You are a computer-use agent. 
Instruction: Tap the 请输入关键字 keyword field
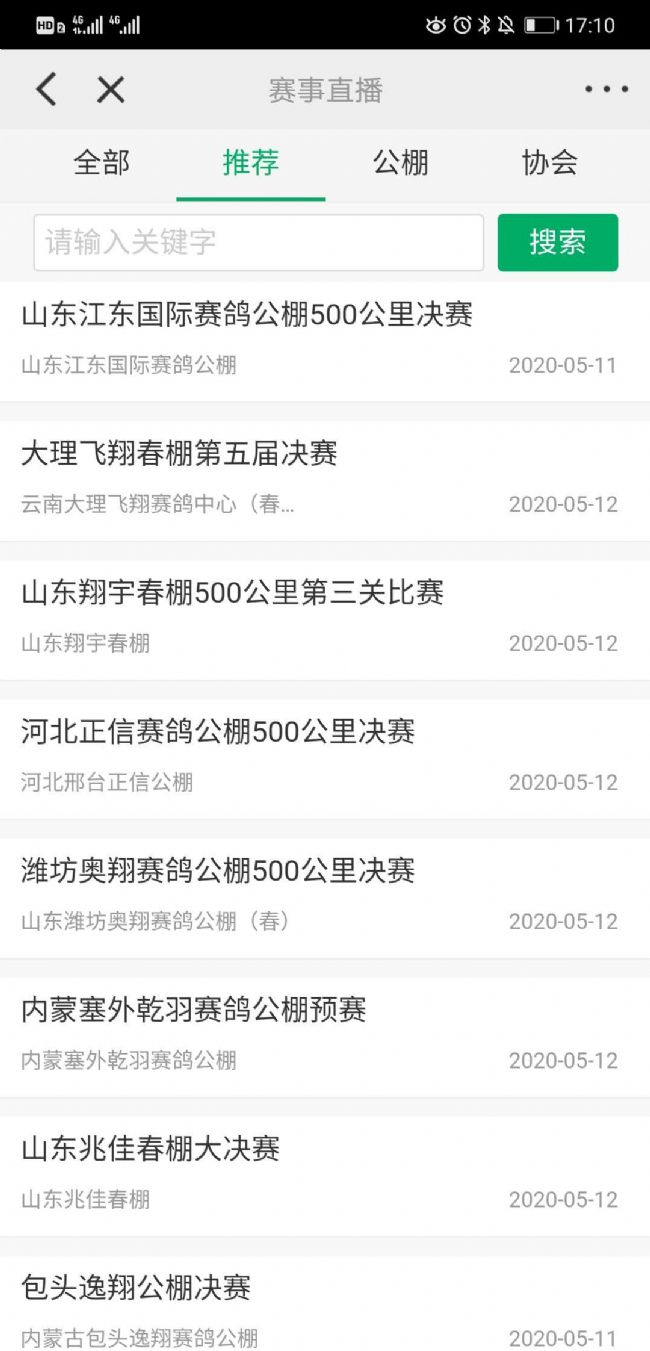[258, 242]
